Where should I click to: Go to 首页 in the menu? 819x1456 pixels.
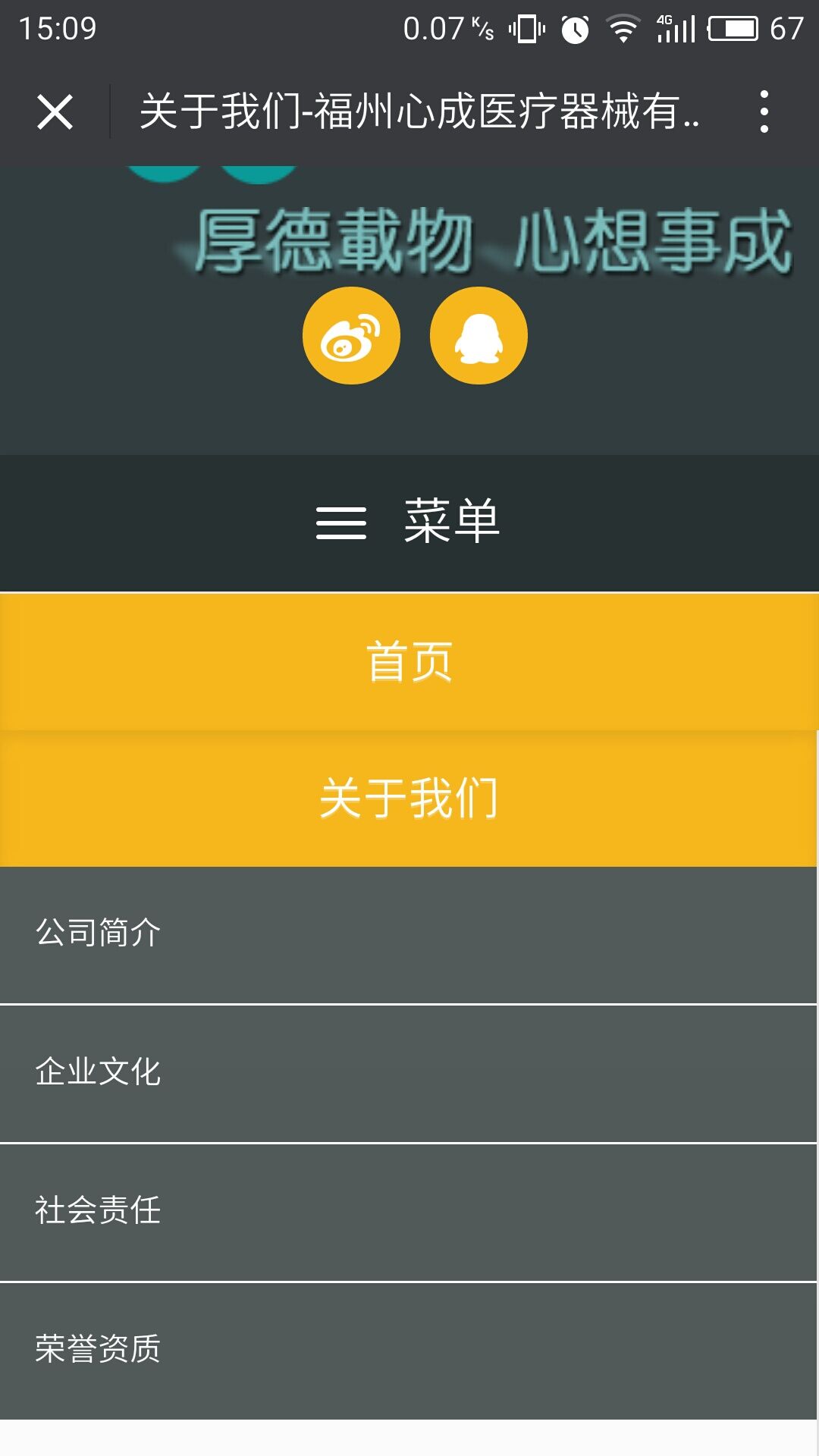409,661
